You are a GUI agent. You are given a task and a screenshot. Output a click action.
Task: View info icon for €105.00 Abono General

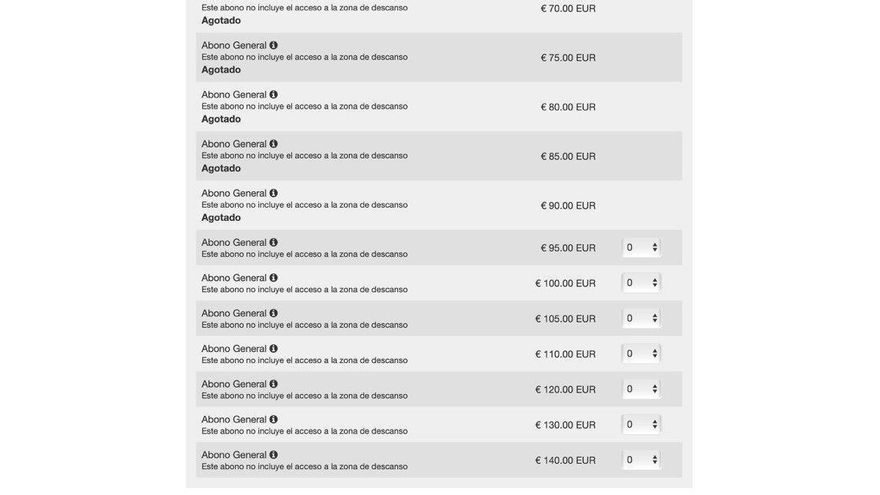click(x=274, y=313)
